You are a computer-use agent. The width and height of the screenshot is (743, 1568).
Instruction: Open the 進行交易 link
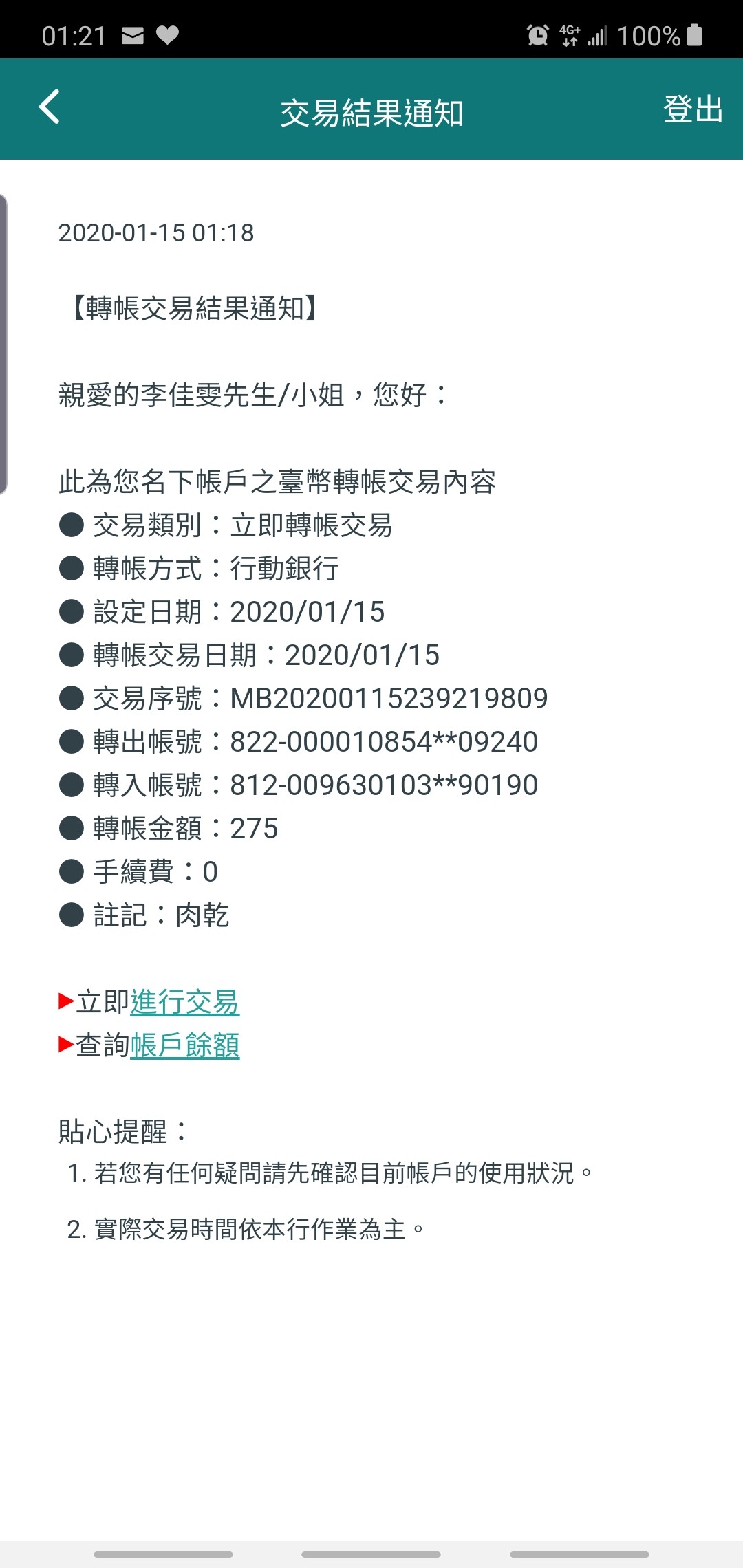pos(185,1002)
